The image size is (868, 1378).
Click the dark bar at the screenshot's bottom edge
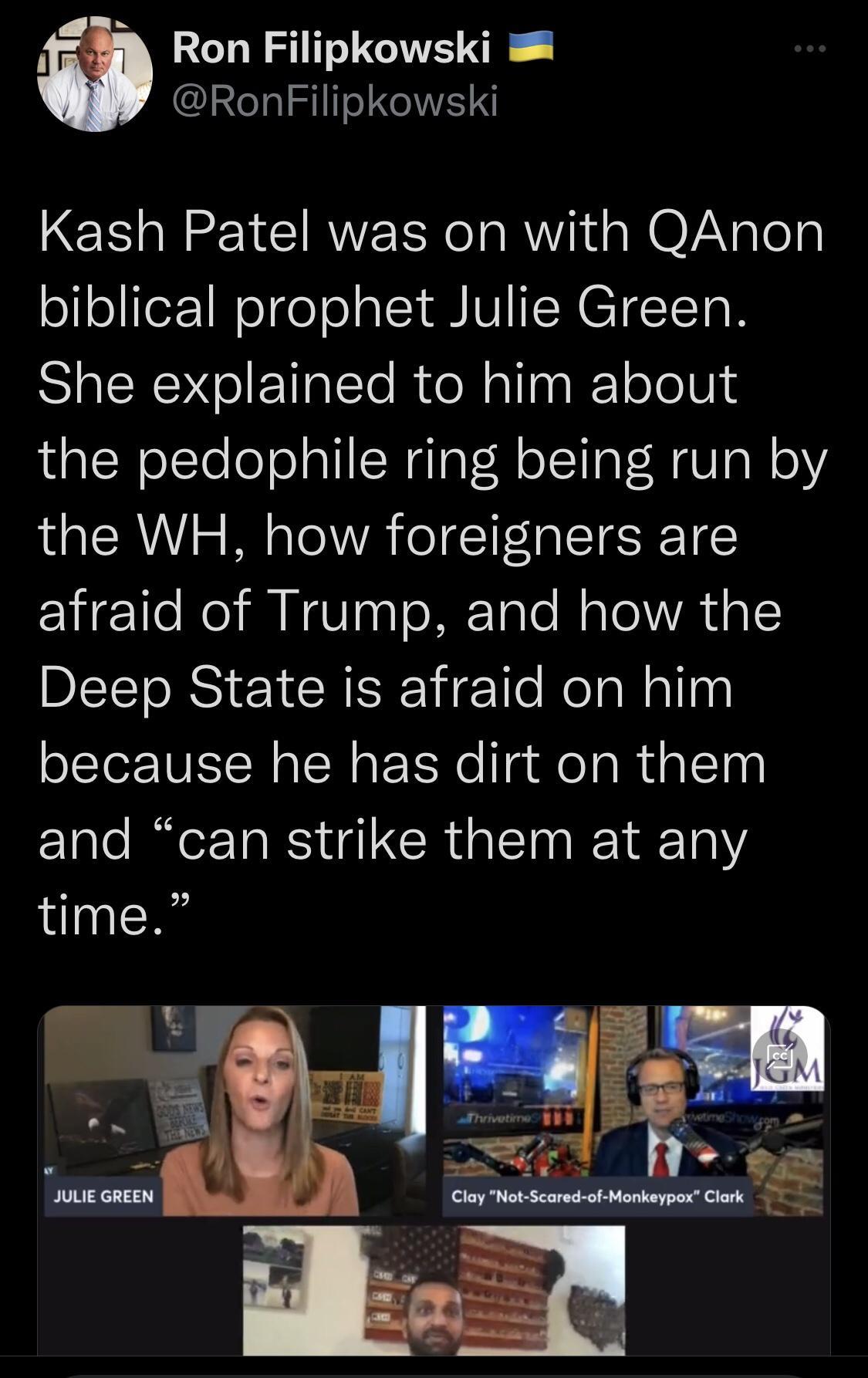(434, 1373)
